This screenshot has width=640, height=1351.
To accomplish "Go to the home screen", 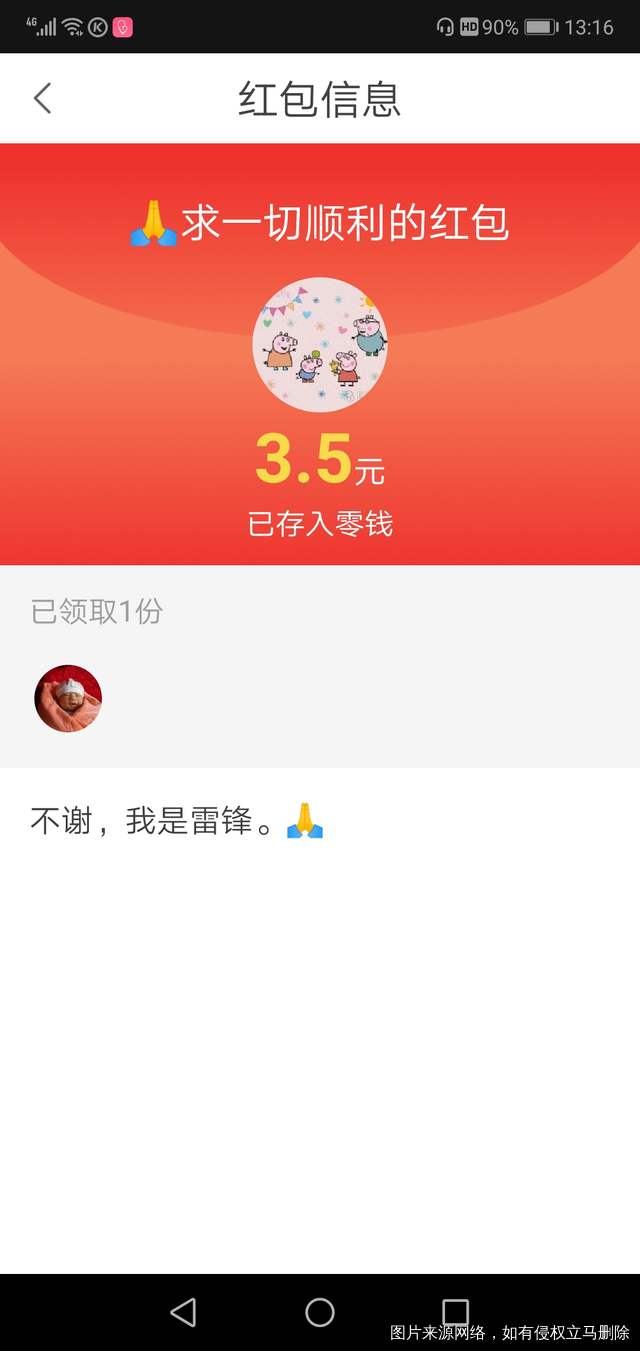I will [320, 1312].
